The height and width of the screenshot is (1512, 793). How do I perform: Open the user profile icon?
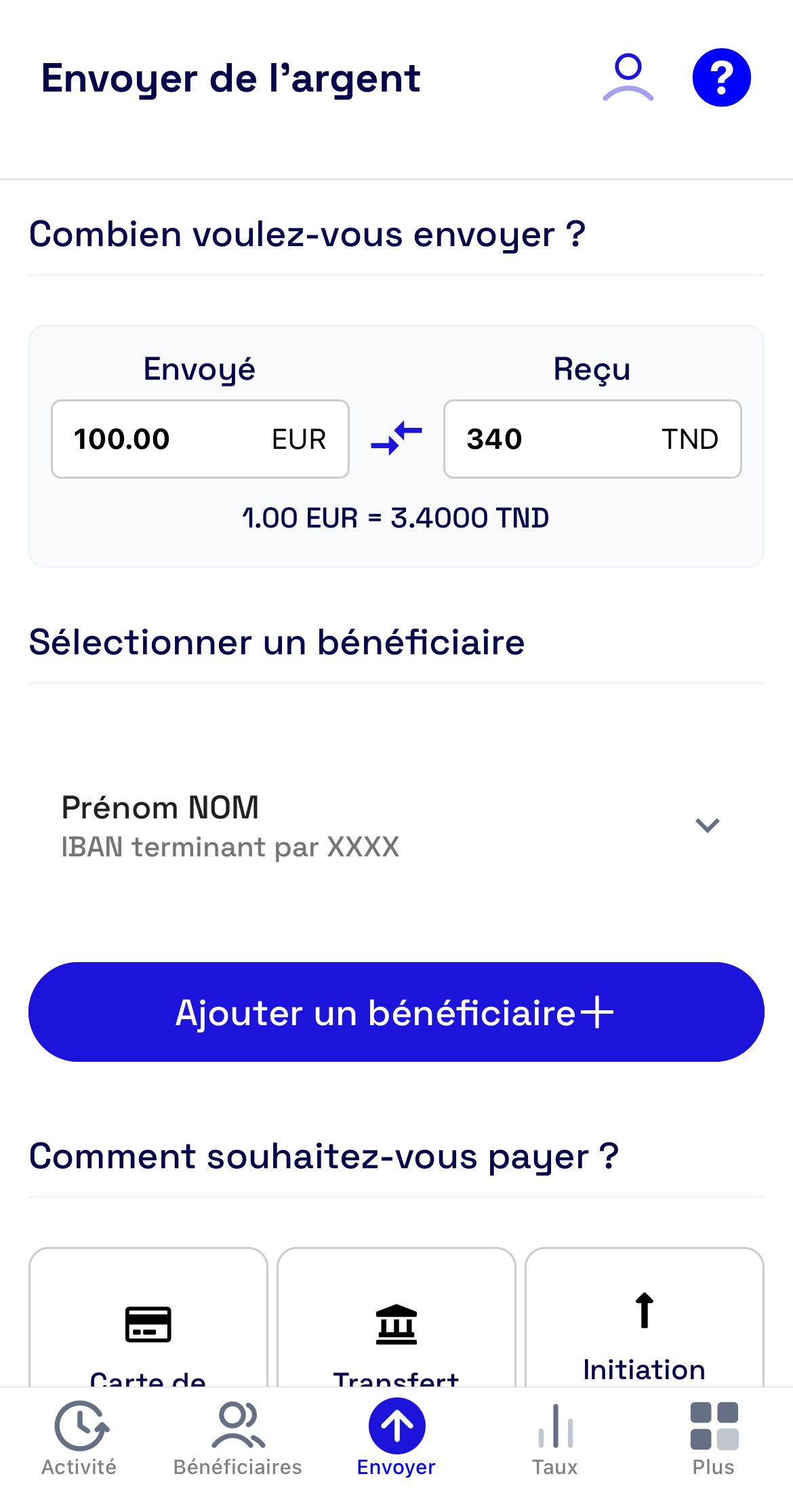[x=628, y=78]
